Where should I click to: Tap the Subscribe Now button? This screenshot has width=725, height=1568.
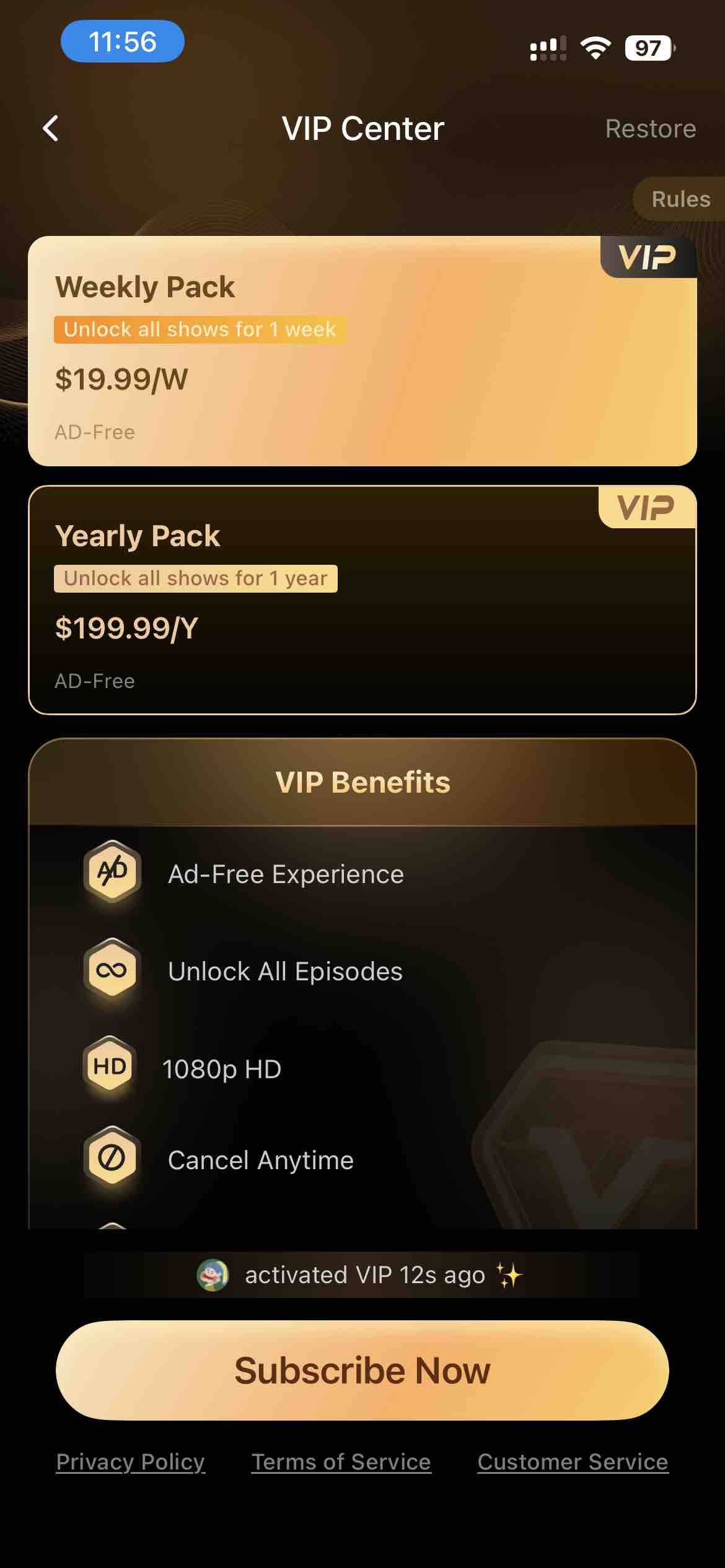click(362, 1370)
